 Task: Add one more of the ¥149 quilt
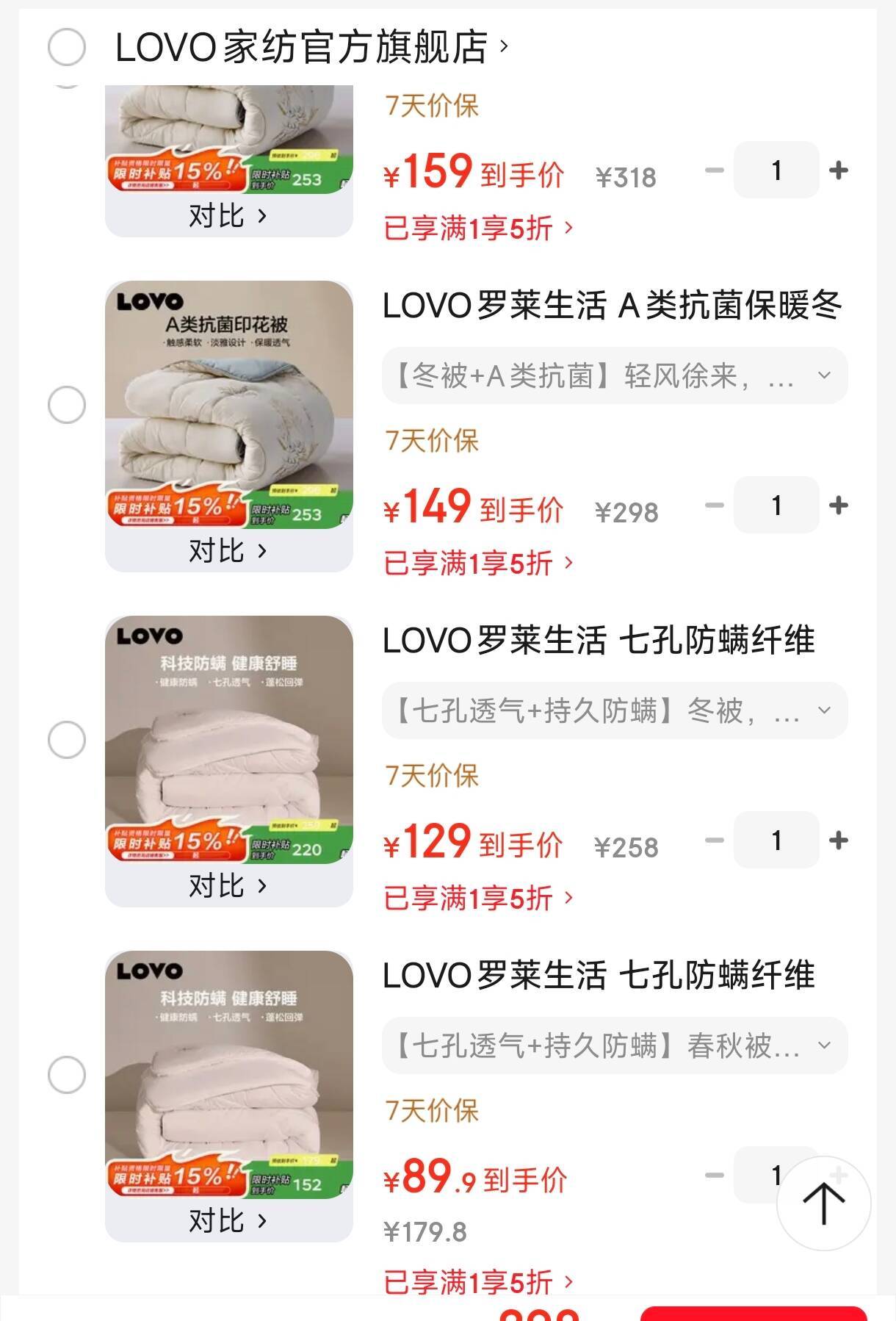[838, 505]
